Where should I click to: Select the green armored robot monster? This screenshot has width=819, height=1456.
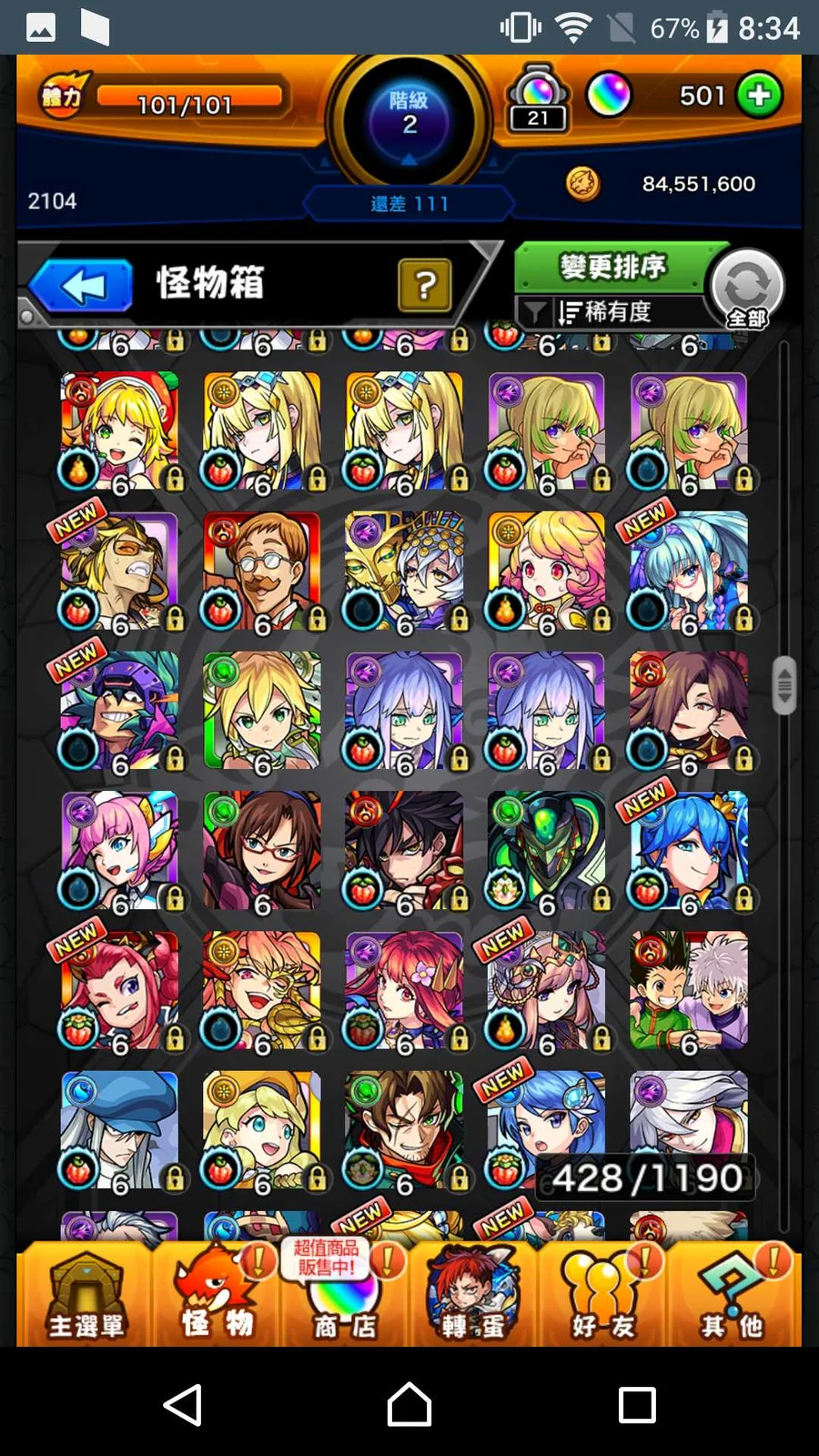click(x=546, y=852)
